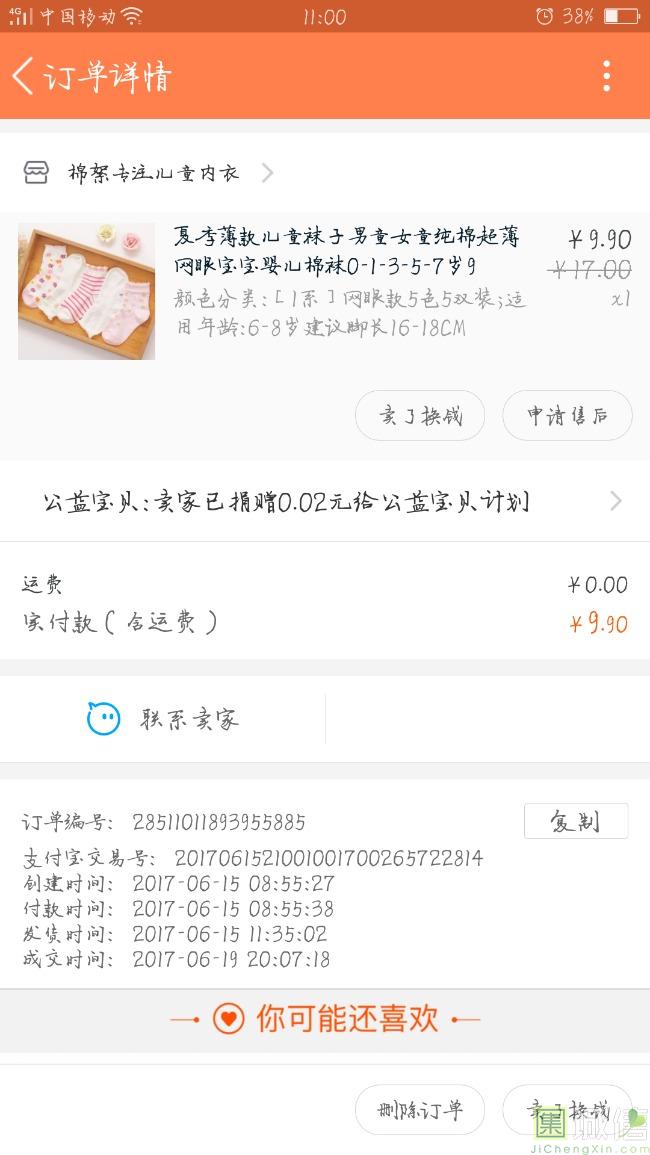Tap 卖了换钱 under the socks item

tap(420, 416)
